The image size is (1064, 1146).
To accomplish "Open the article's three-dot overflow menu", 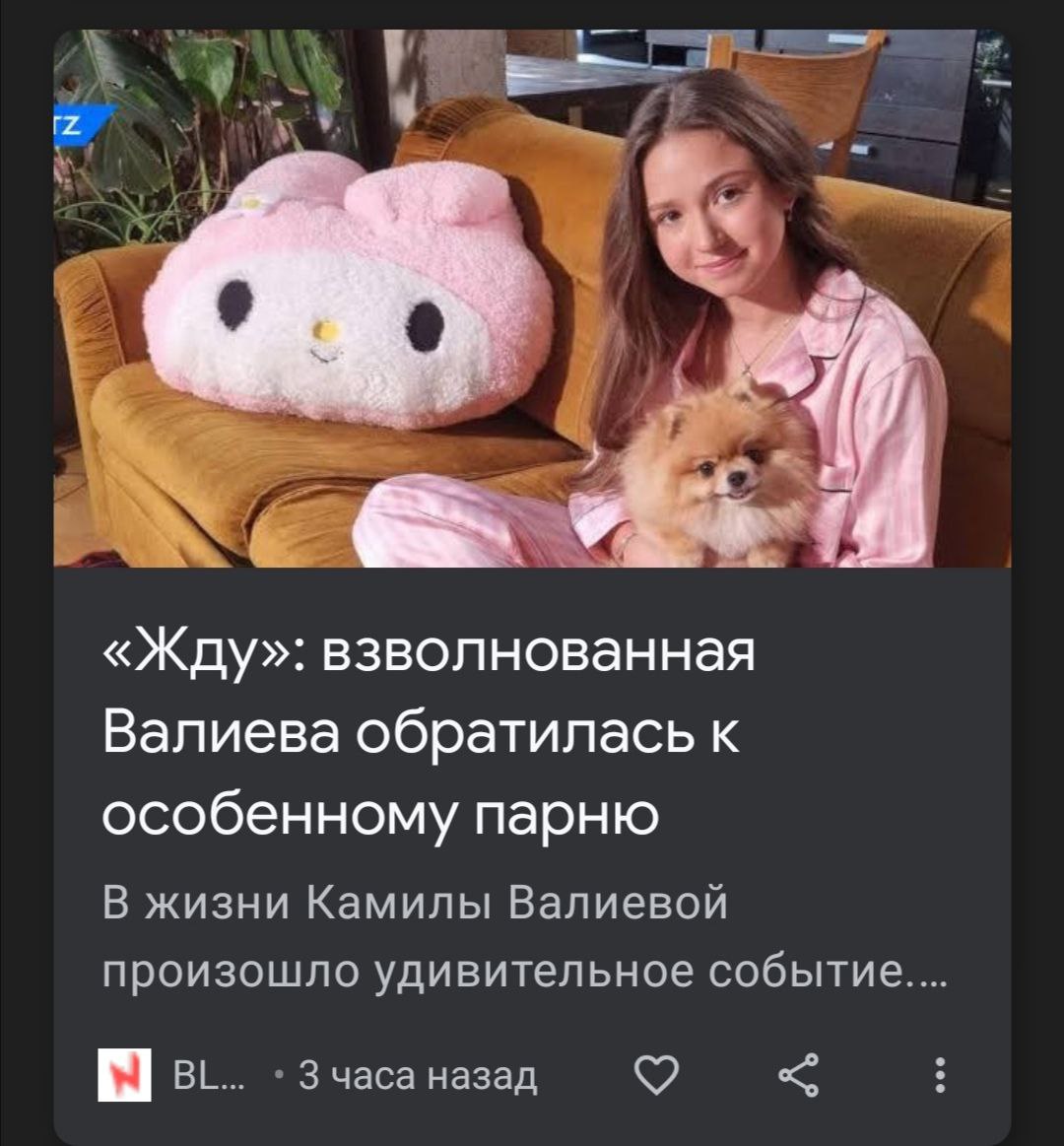I will (940, 1074).
